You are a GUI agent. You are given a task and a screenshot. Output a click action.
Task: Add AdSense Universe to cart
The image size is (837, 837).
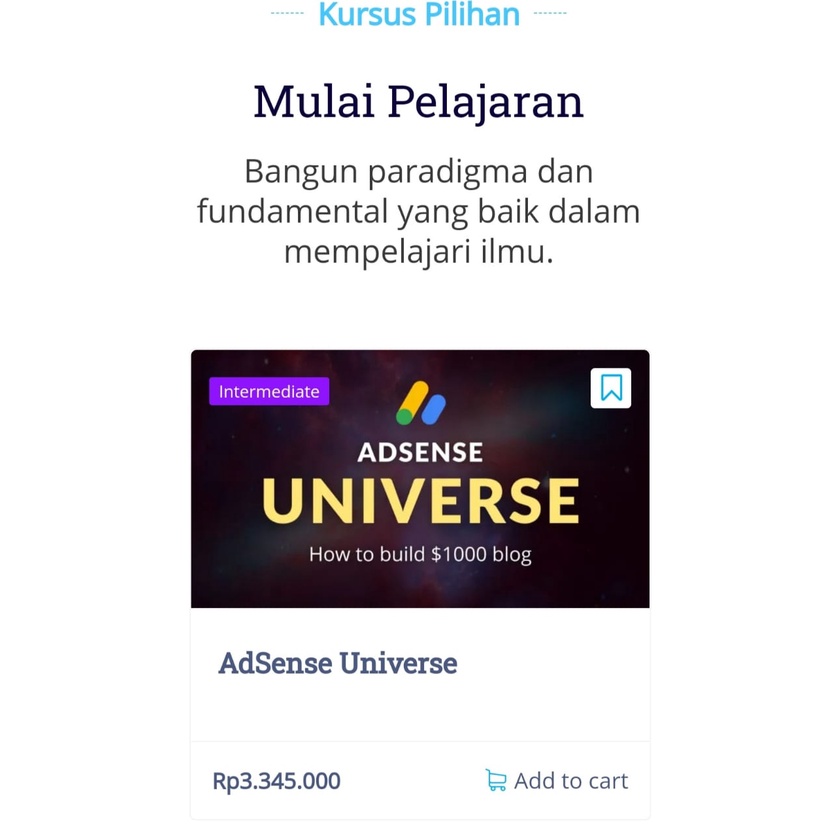click(x=557, y=781)
